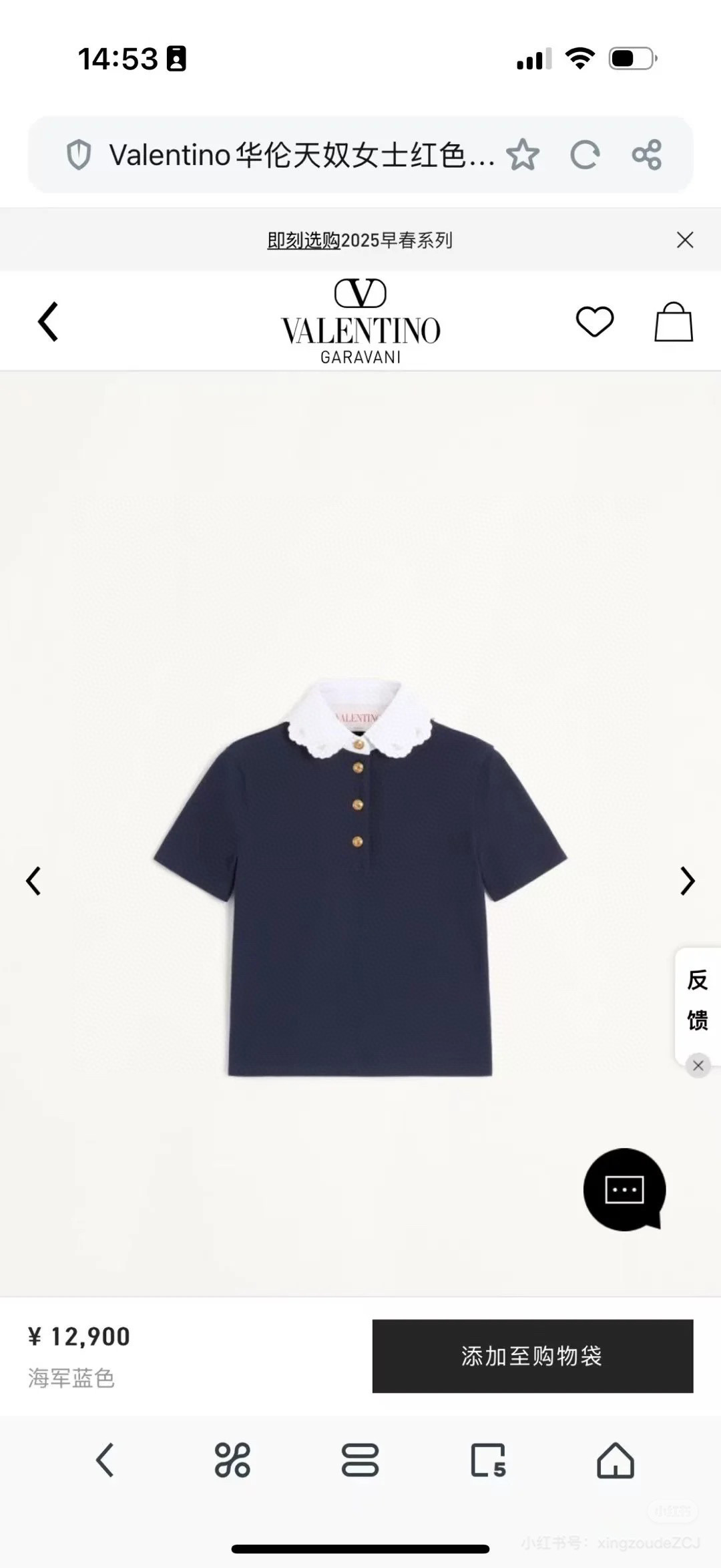721x1568 pixels.
Task: Reload the Valentino page
Action: (585, 155)
